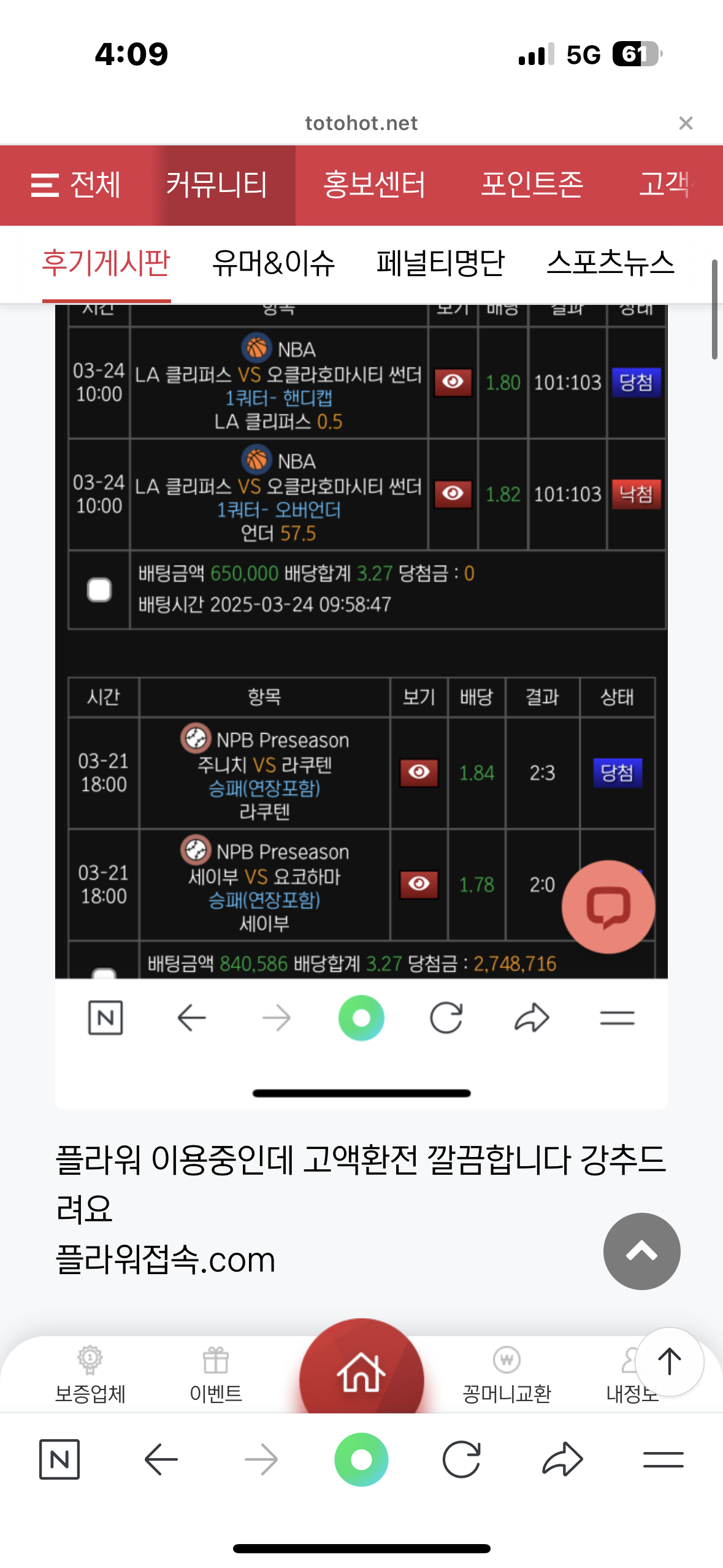
Task: View the 스포츠뉴스 board
Action: [x=610, y=264]
